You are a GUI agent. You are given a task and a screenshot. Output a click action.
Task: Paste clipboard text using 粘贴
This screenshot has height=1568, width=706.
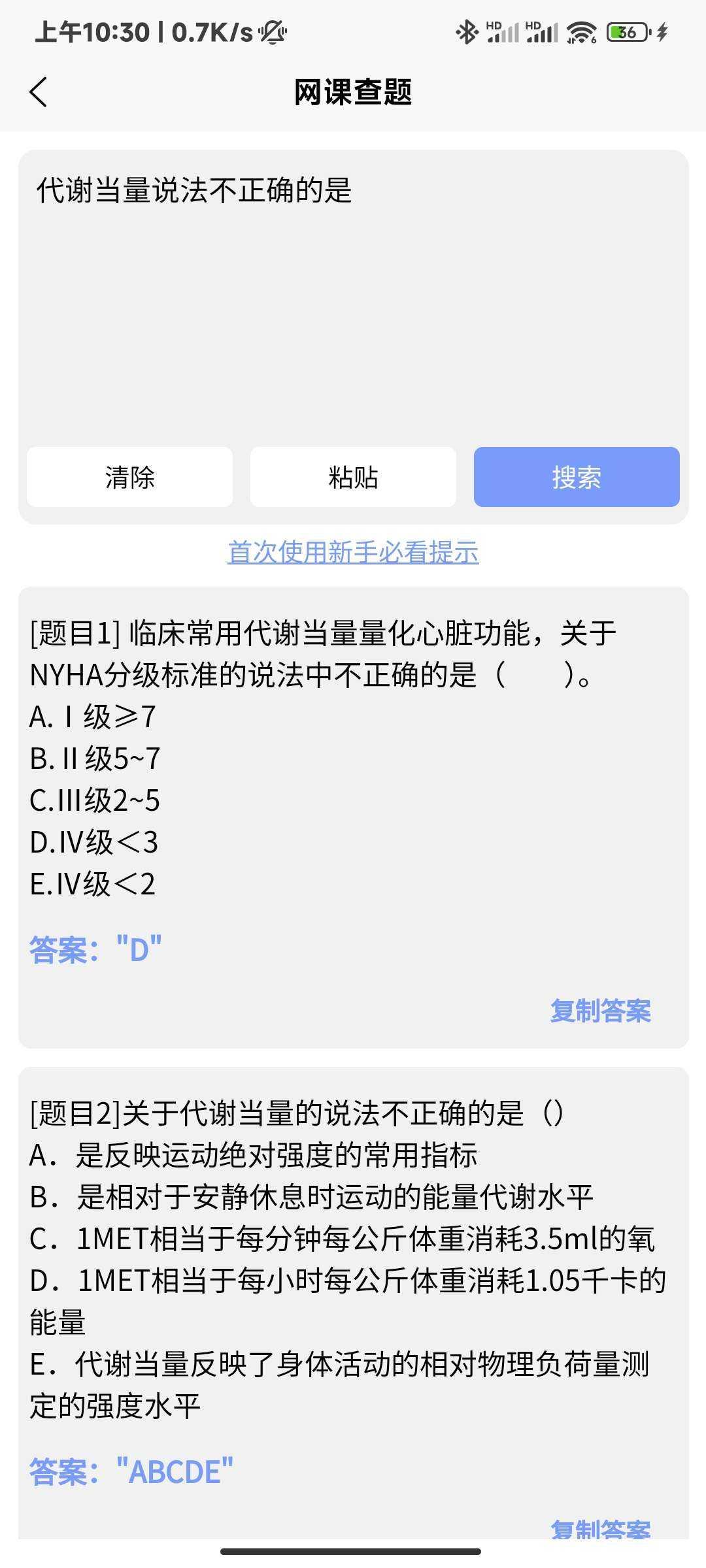tap(353, 478)
